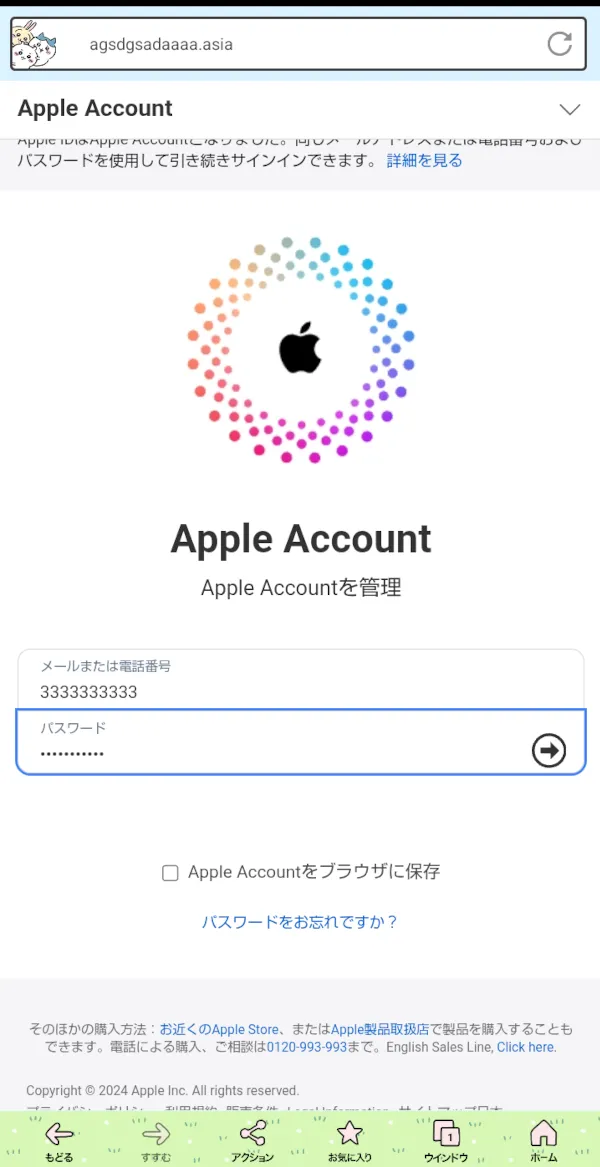The width and height of the screenshot is (600, 1167).
Task: Check the Apple Accountをブラウザに保存 box
Action: tap(170, 873)
